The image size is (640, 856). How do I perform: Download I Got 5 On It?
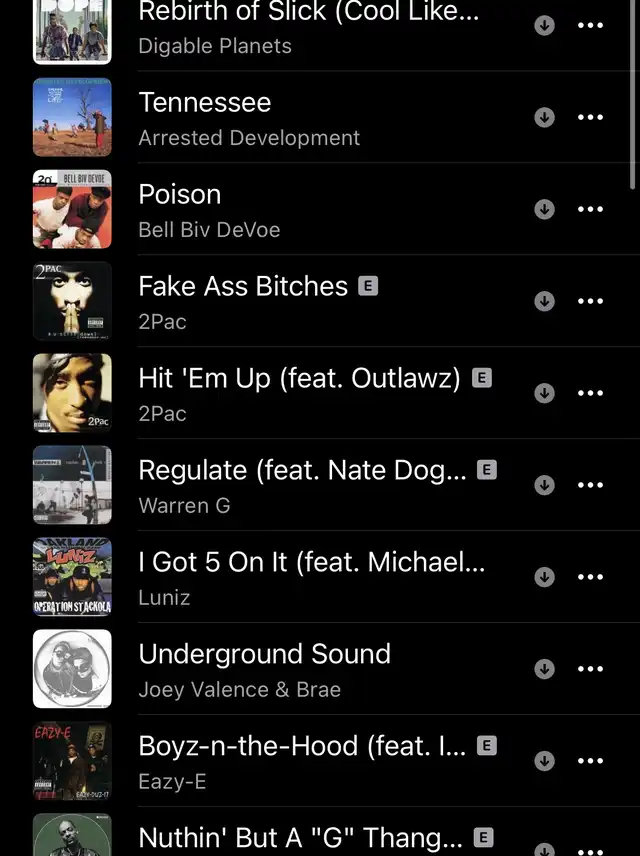544,577
